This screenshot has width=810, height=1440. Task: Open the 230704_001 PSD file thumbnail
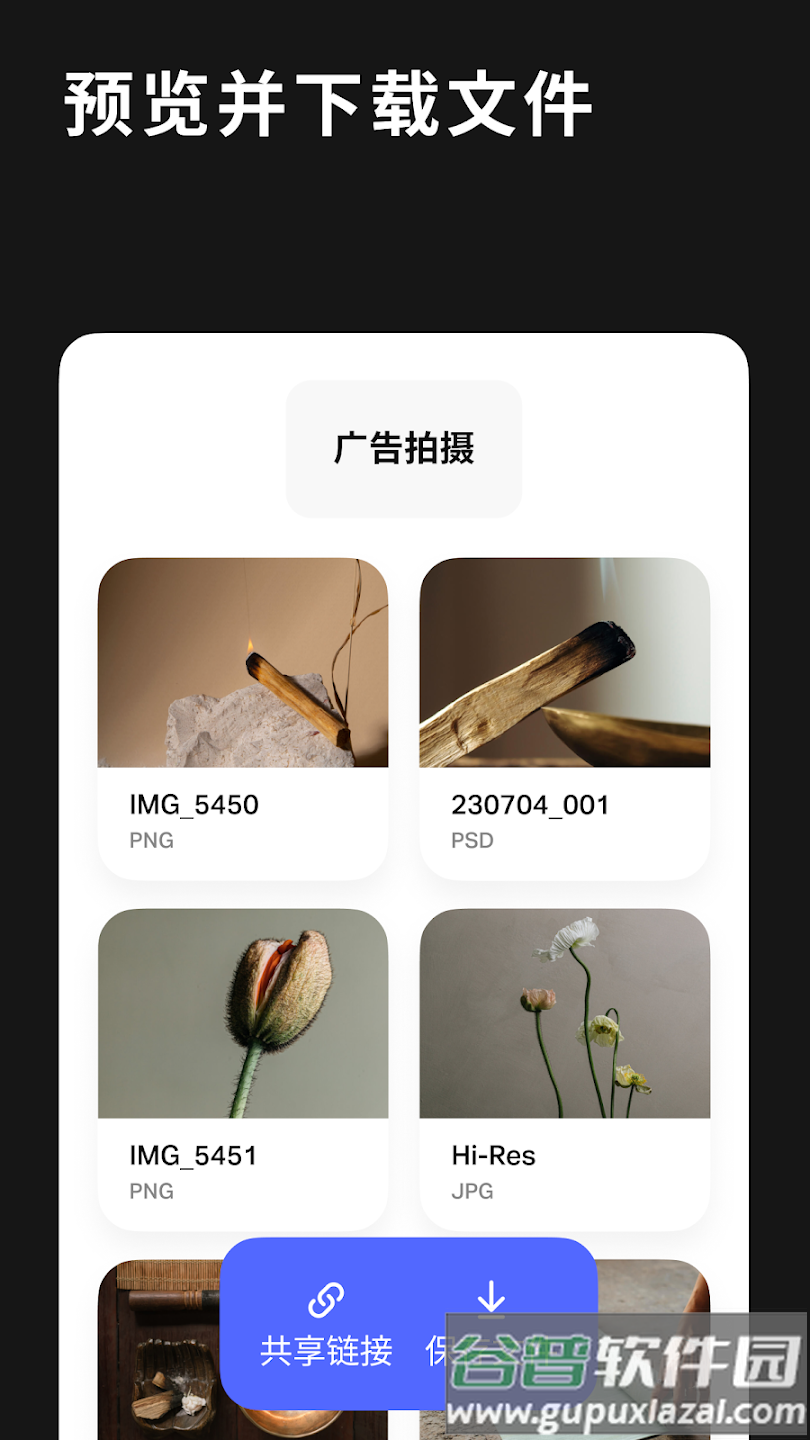(x=563, y=663)
